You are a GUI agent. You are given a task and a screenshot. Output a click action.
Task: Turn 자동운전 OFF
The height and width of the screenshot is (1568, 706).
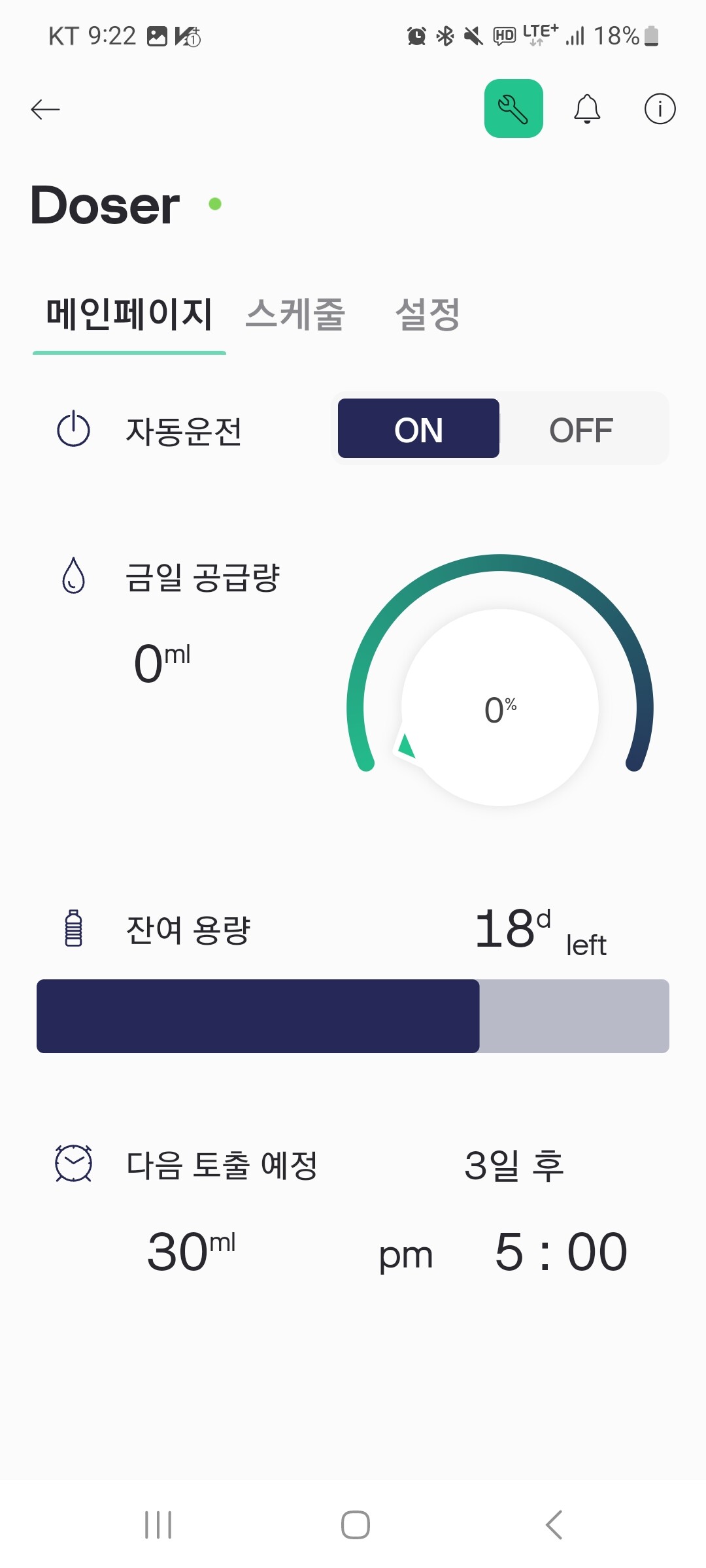(x=581, y=429)
